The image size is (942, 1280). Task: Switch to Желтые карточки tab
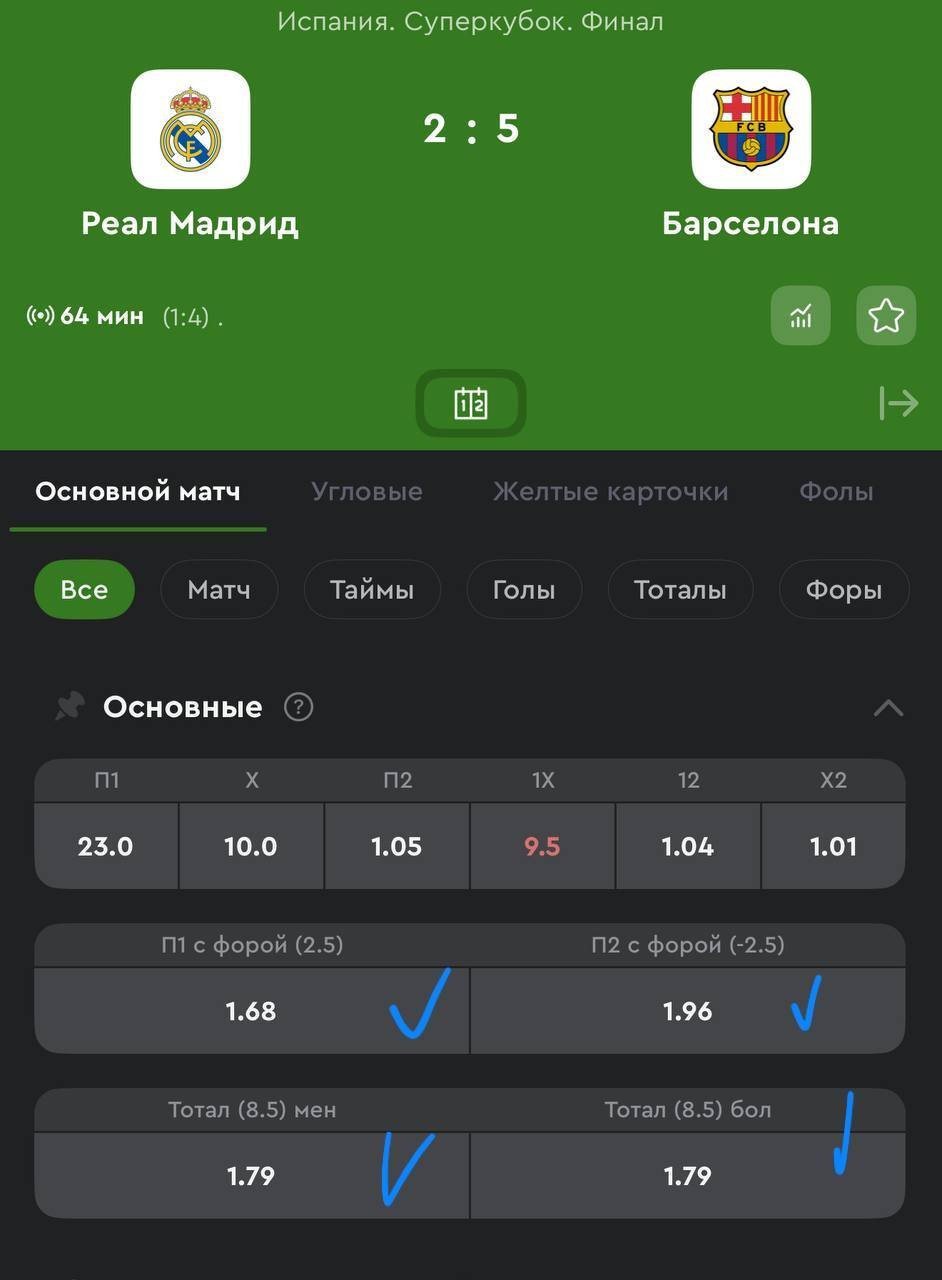point(610,492)
